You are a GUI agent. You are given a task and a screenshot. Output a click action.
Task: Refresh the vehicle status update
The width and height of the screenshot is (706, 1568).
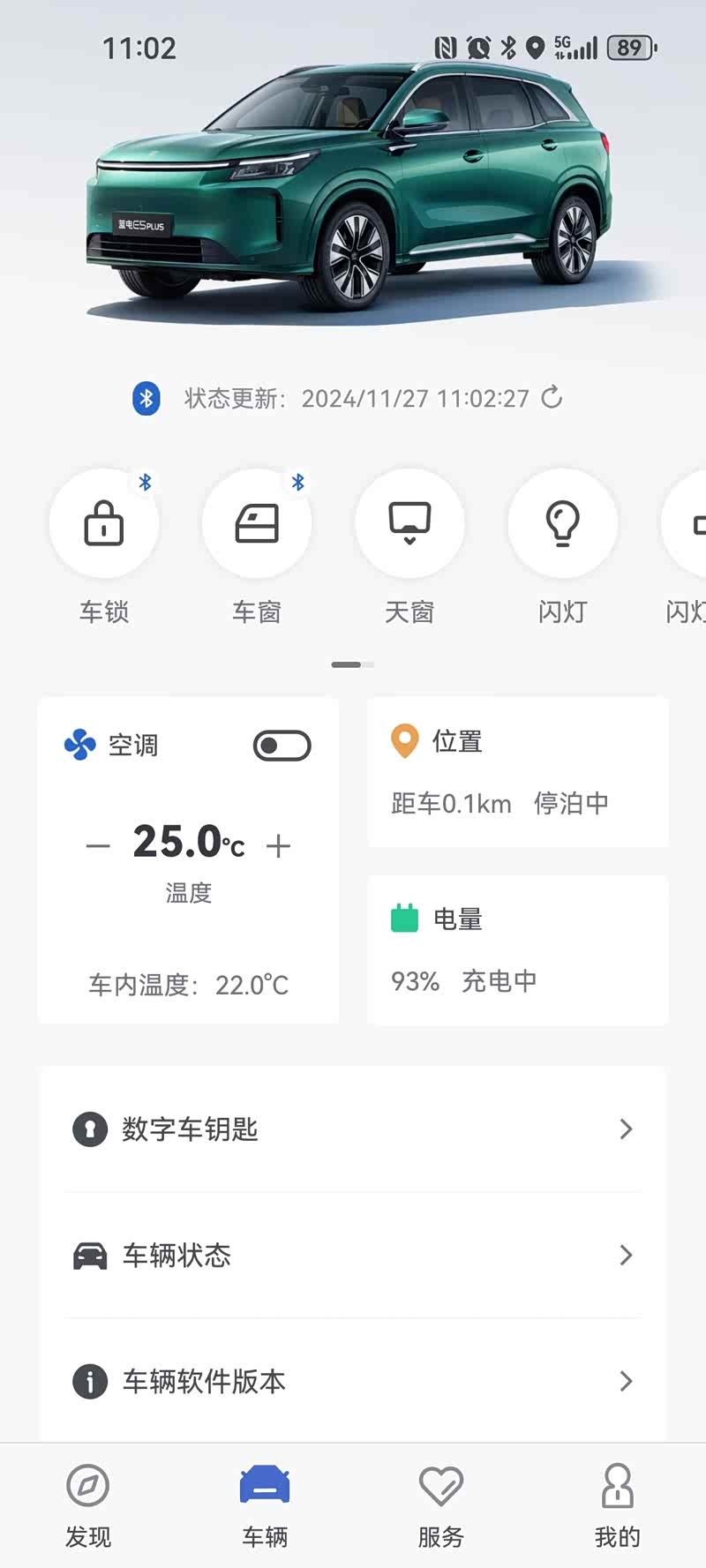[x=552, y=397]
